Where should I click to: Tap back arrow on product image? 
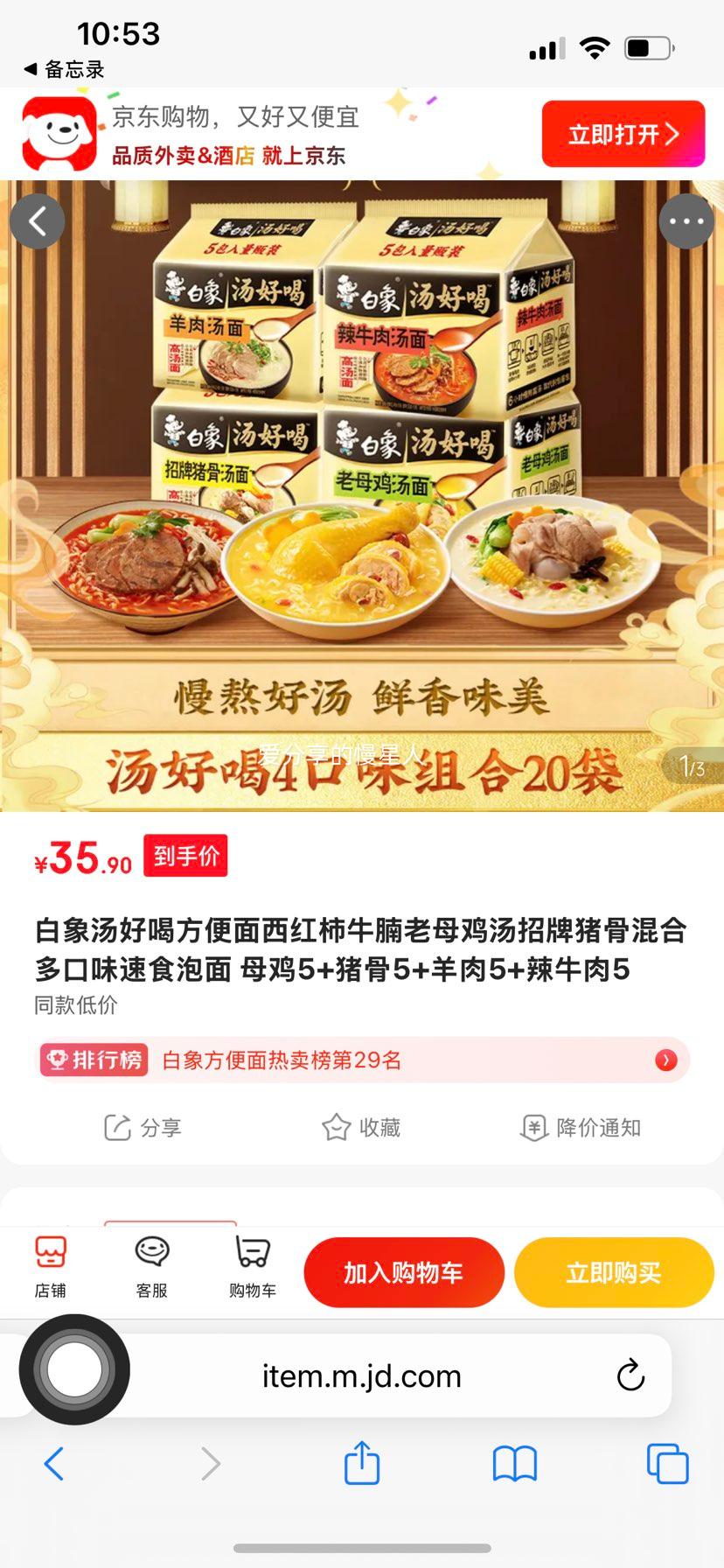[x=38, y=220]
